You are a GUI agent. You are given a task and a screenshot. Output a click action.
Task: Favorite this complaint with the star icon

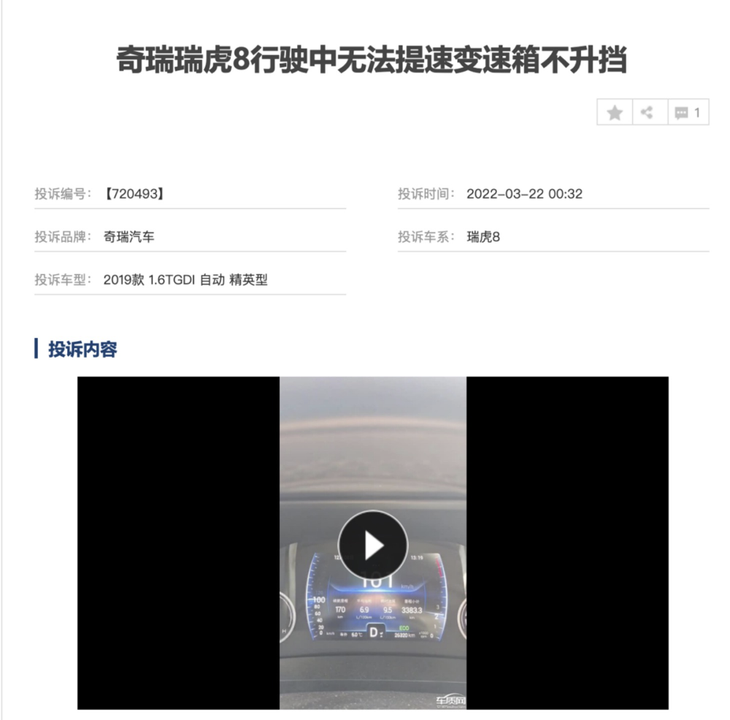tap(615, 112)
